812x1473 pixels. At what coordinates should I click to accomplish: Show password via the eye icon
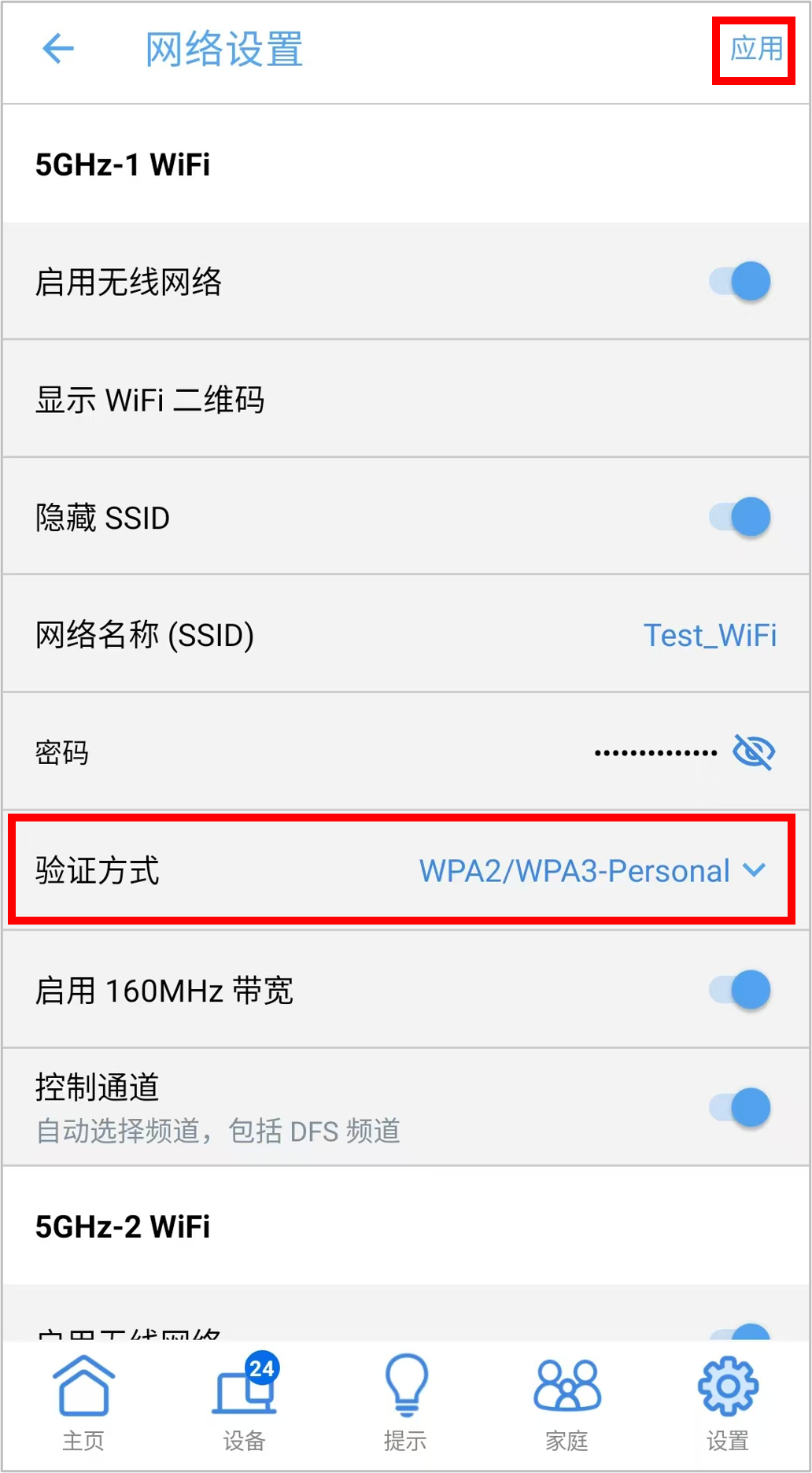click(x=754, y=752)
